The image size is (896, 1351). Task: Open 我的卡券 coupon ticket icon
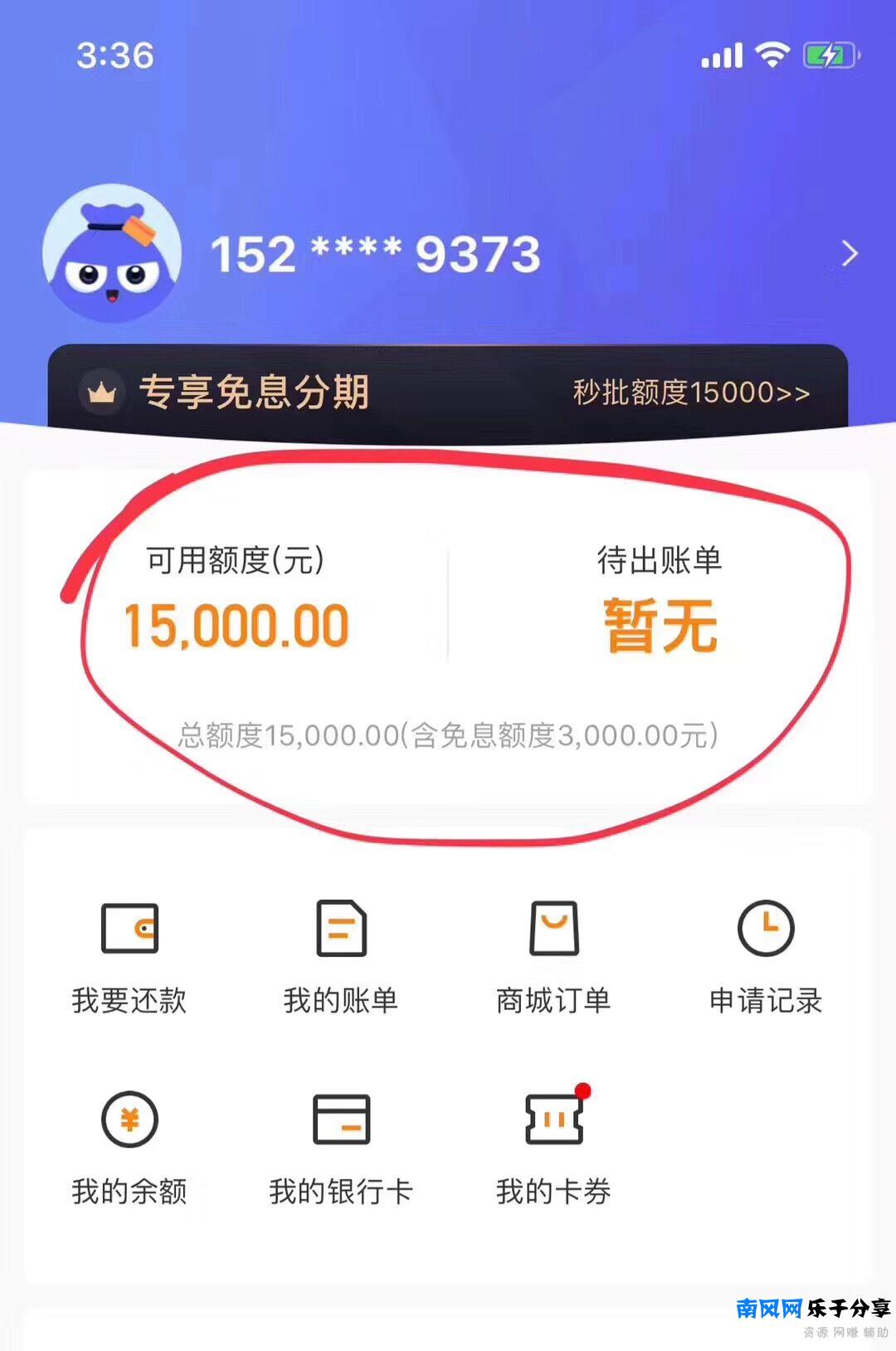tap(554, 1120)
